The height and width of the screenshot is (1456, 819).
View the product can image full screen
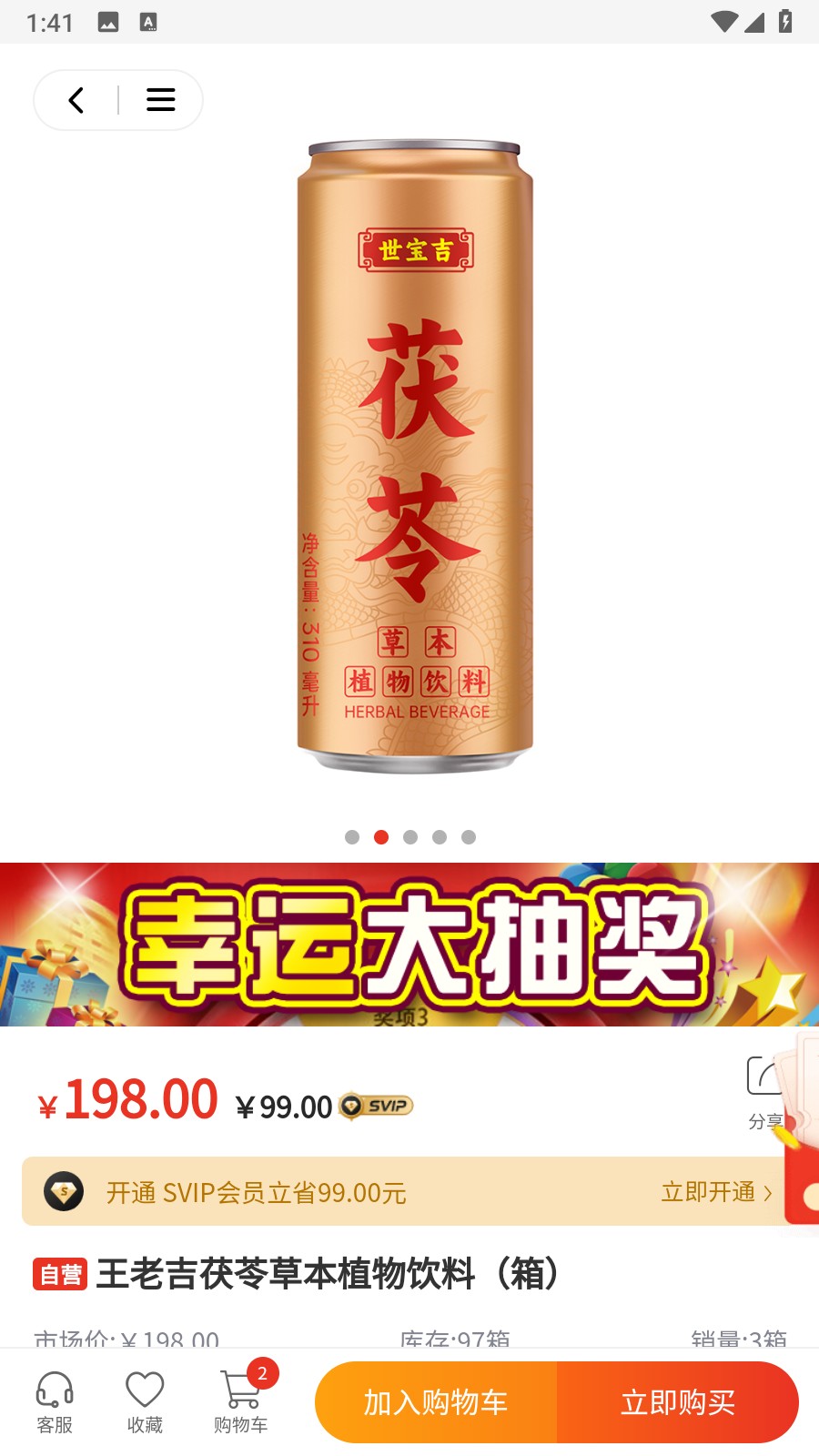(415, 455)
